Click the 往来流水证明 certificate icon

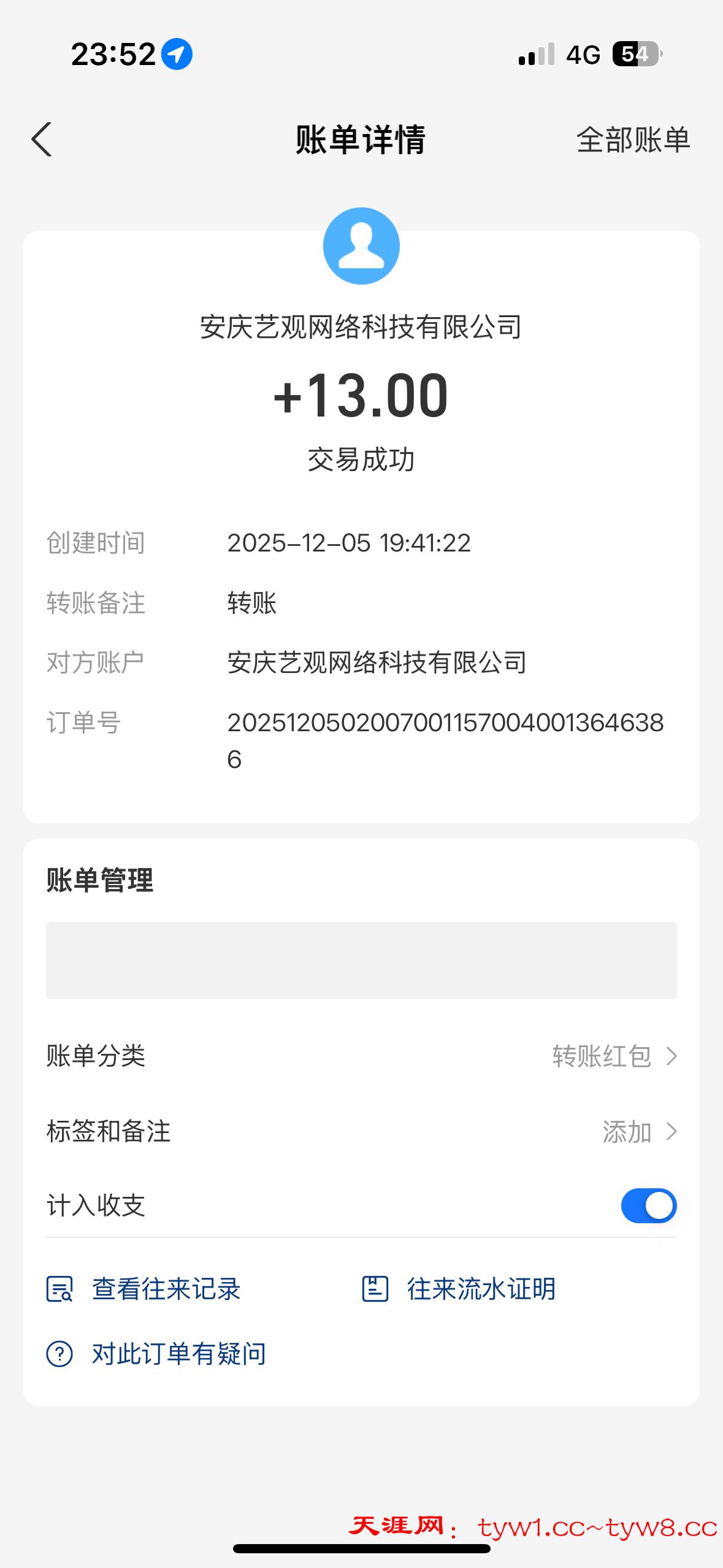pyautogui.click(x=375, y=1289)
